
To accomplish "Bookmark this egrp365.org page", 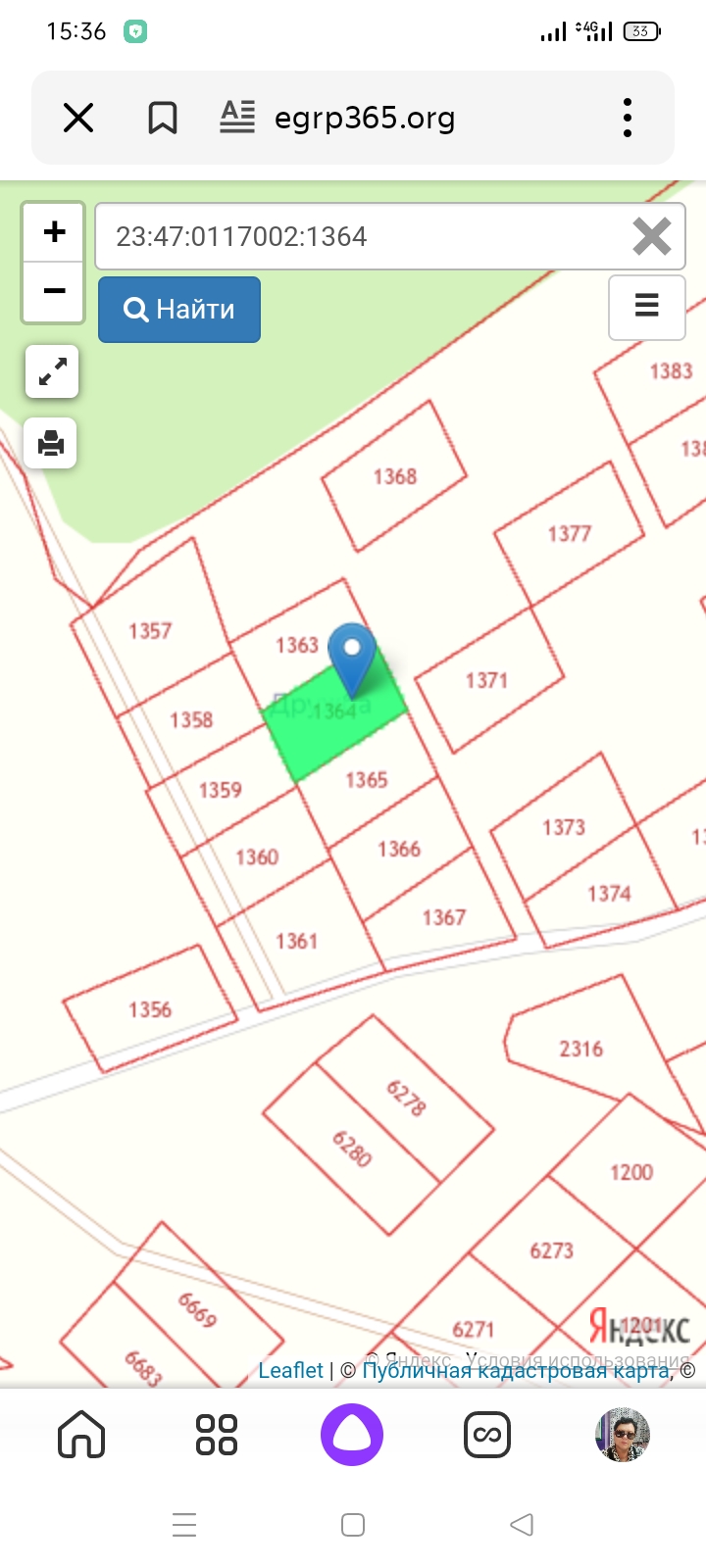I will coord(162,119).
